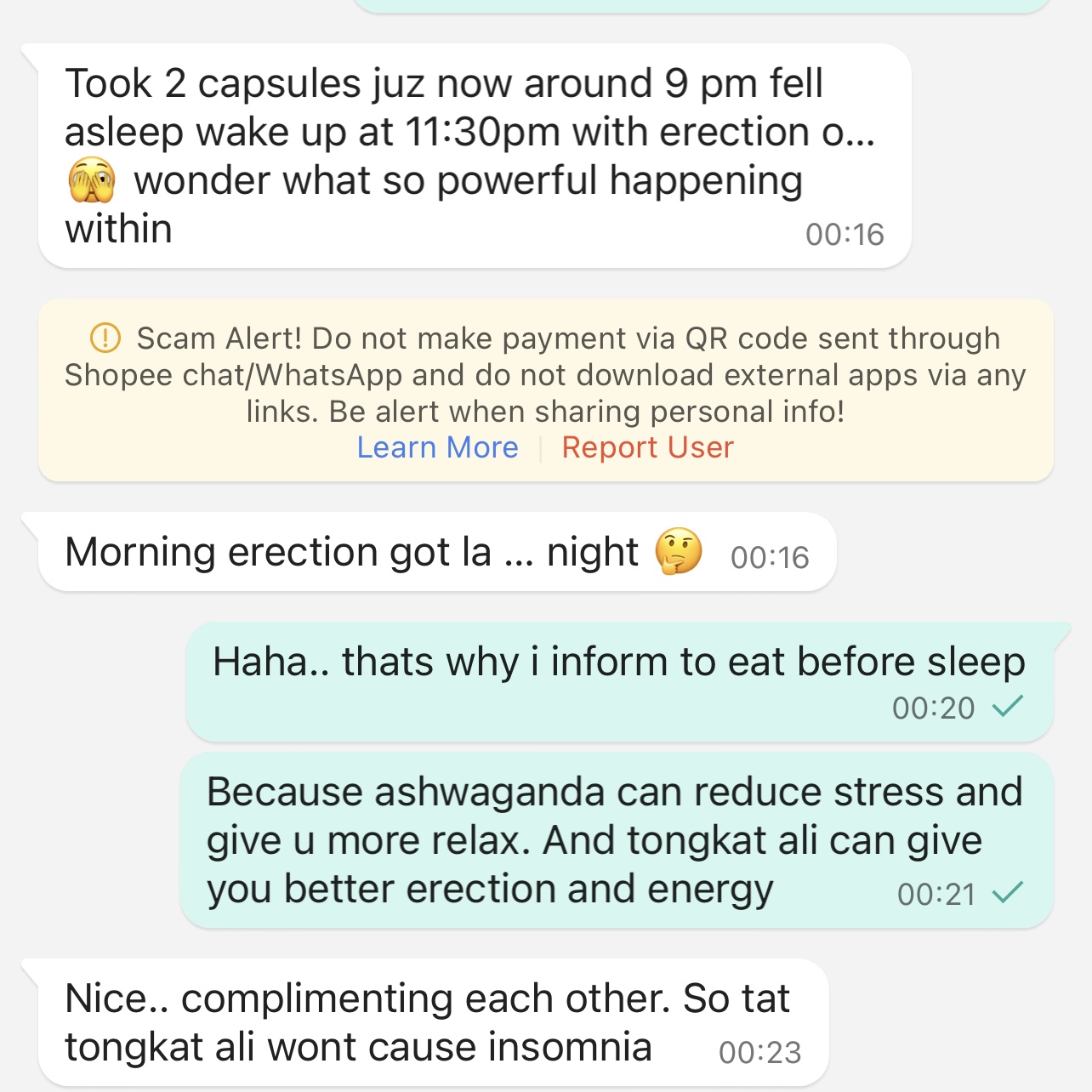Image resolution: width=1092 pixels, height=1092 pixels.
Task: Open Learn More in the scam alert
Action: [x=437, y=447]
